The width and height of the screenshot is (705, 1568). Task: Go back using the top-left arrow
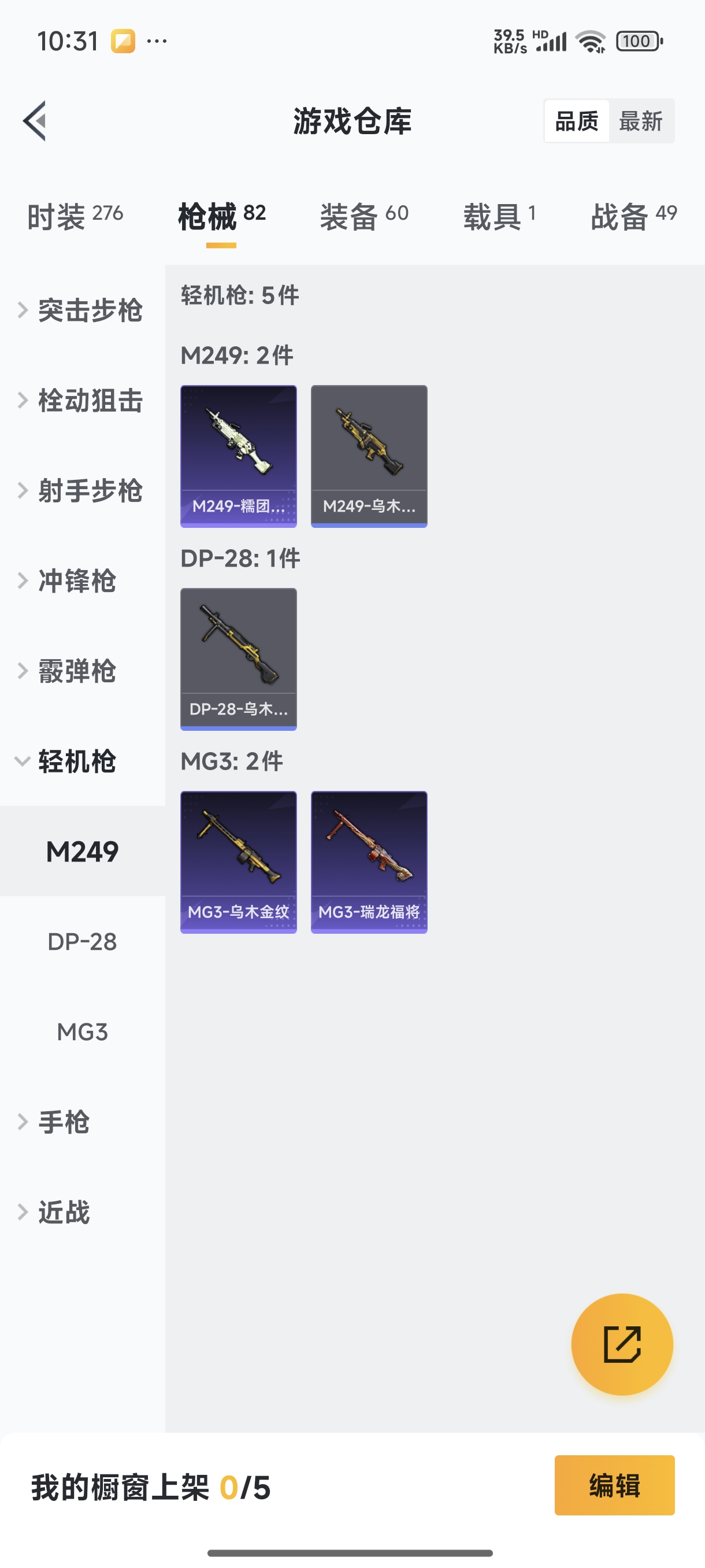click(35, 120)
